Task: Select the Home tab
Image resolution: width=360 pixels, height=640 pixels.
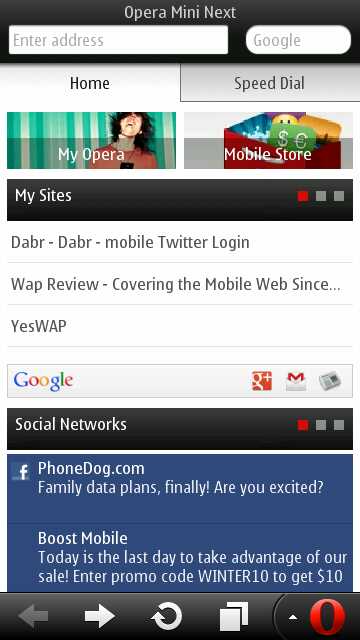Action: pyautogui.click(x=90, y=83)
